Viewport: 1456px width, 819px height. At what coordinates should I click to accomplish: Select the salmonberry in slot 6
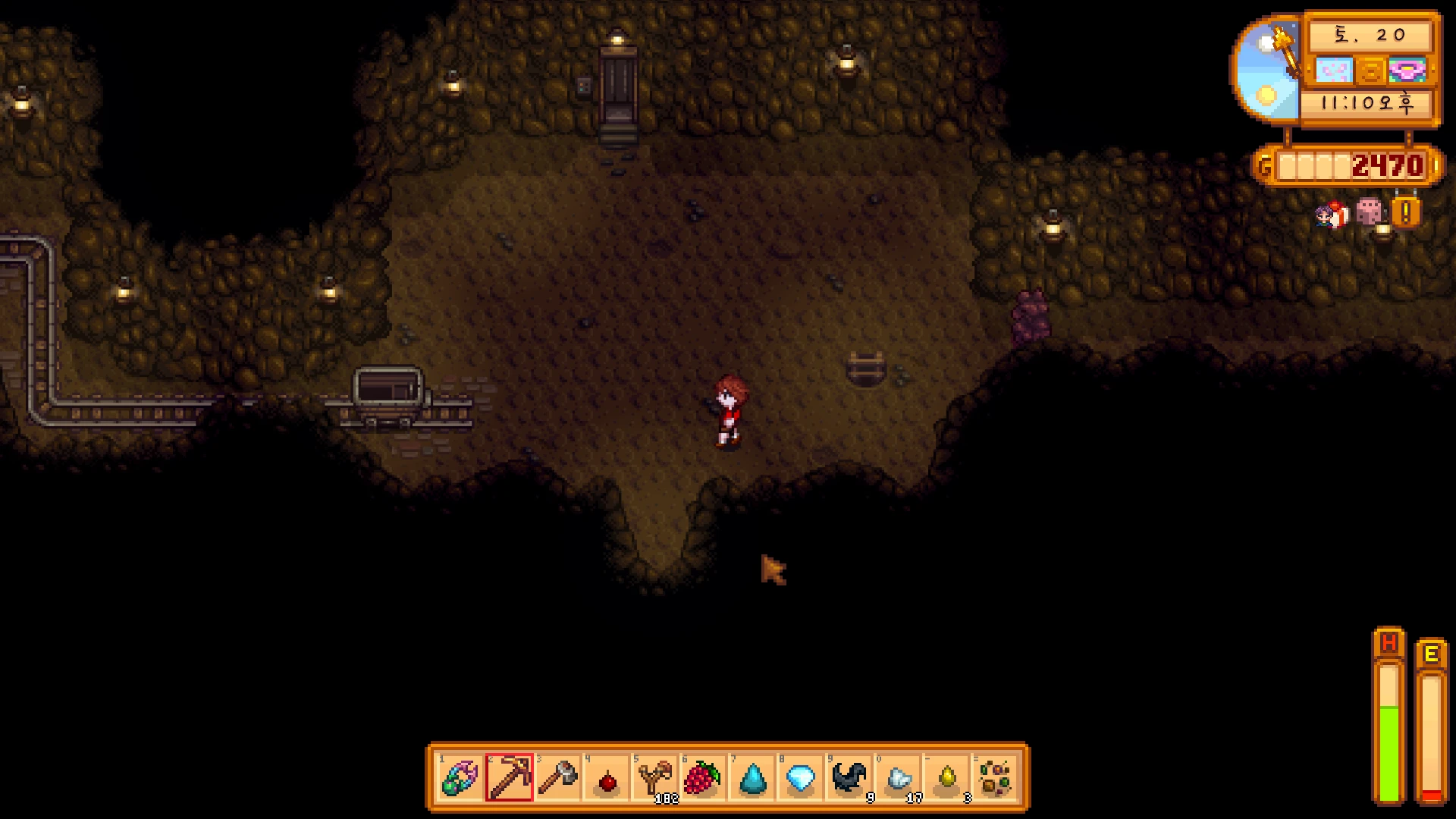pos(703,778)
